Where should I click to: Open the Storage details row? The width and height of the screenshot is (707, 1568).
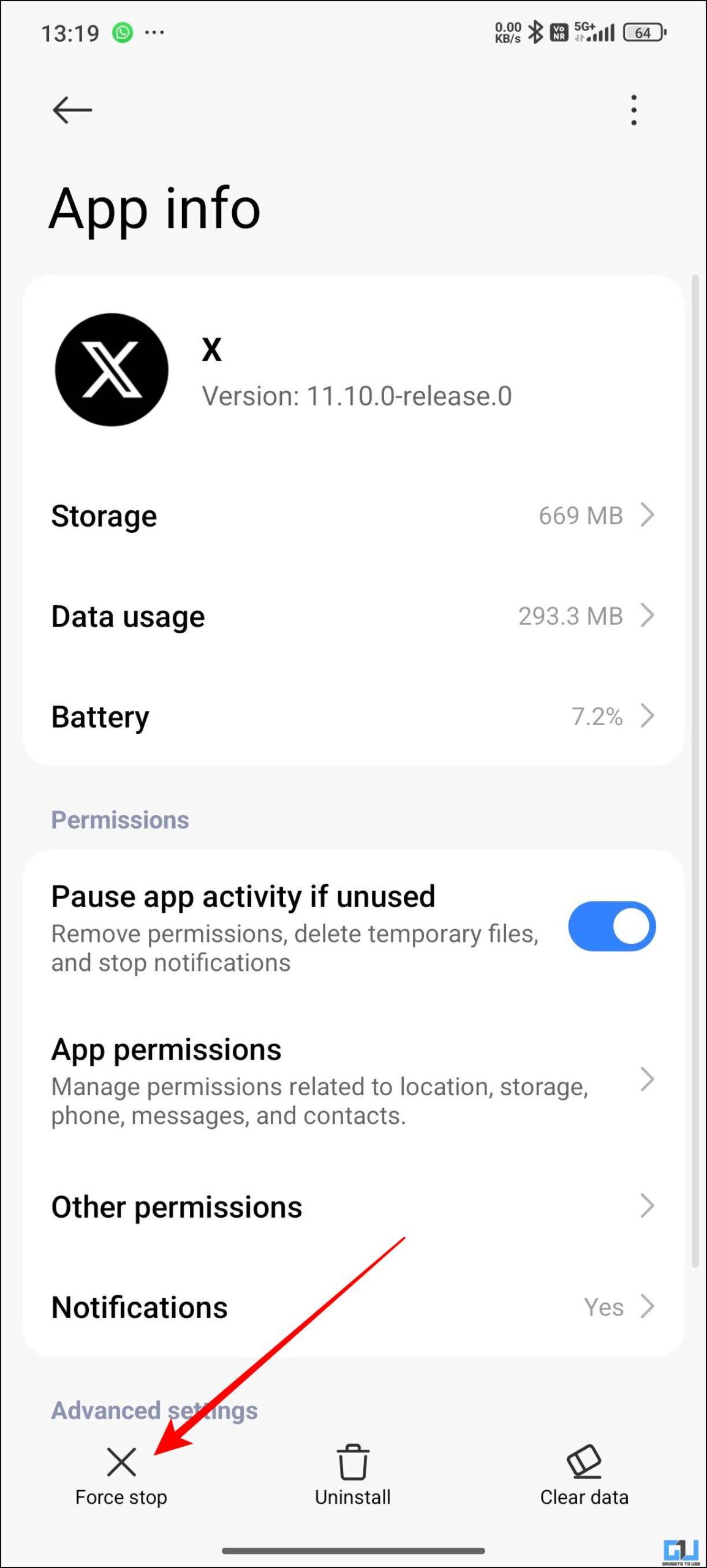click(353, 516)
